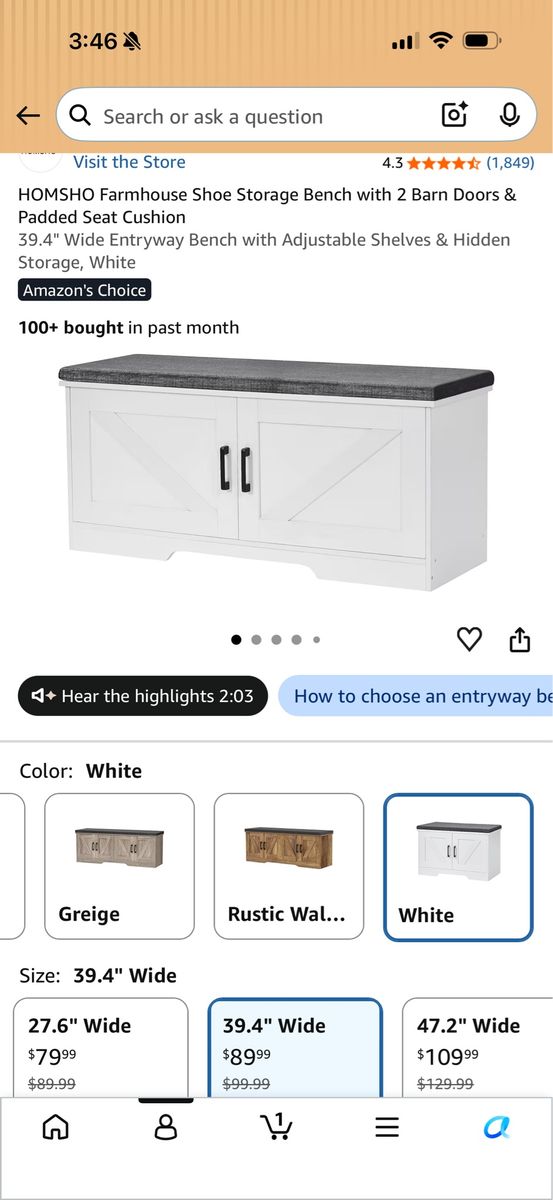Open the hamburger menu tab
This screenshot has width=553, height=1200.
point(387,1127)
